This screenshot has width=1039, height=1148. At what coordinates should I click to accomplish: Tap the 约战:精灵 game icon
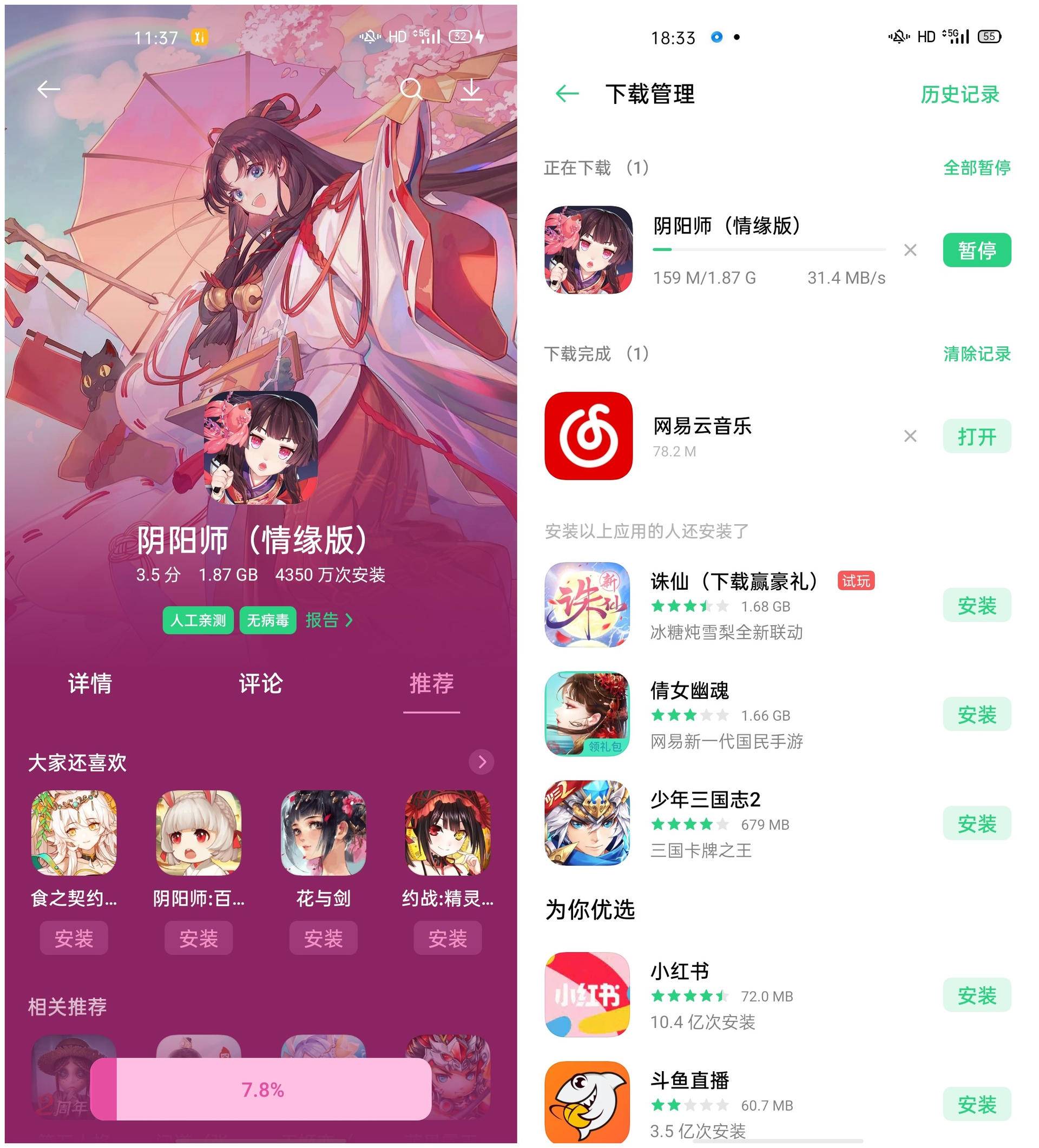447,833
